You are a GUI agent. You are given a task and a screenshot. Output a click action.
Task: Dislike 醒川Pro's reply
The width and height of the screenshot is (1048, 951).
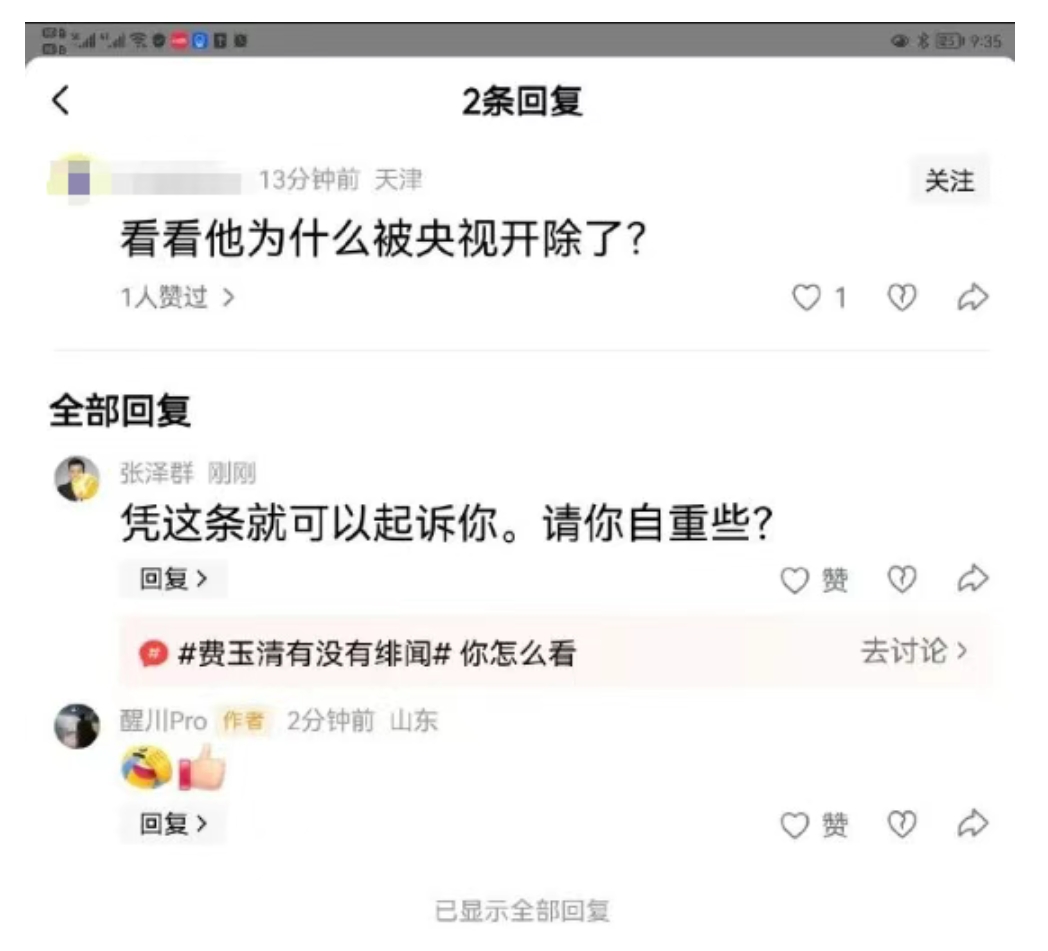coord(902,824)
